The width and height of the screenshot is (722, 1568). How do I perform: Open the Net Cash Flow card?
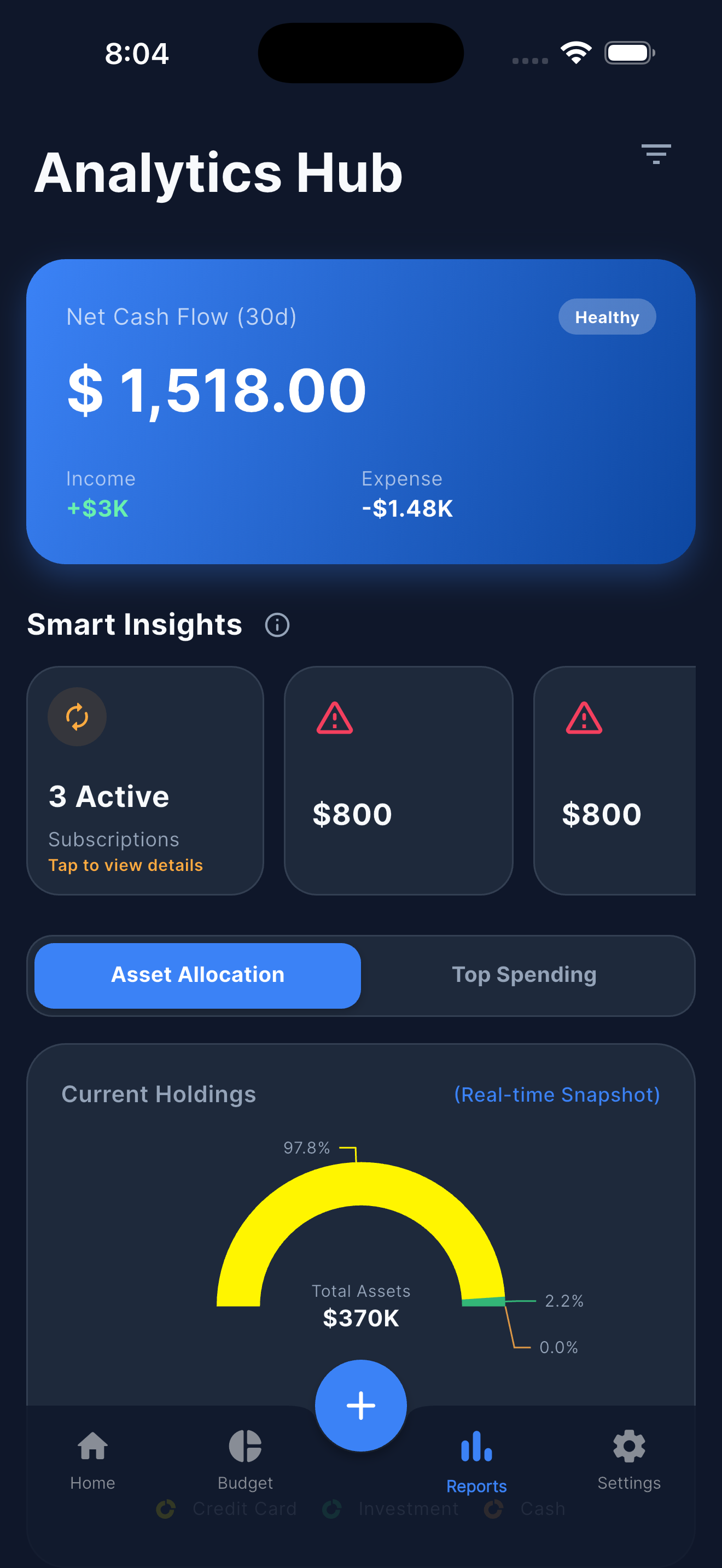[360, 412]
